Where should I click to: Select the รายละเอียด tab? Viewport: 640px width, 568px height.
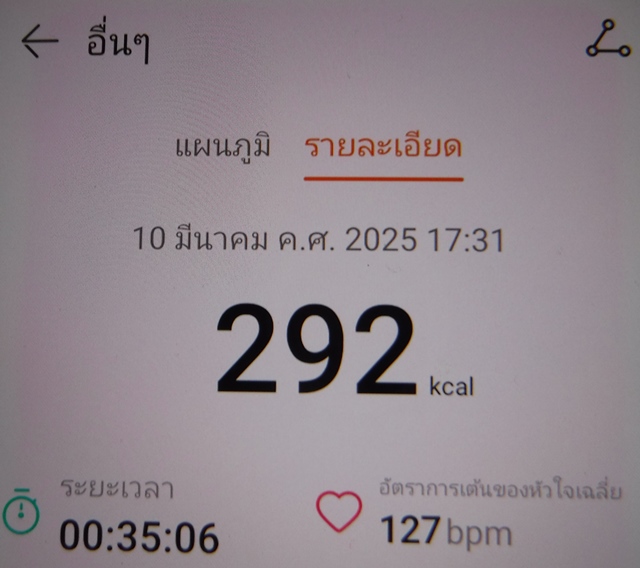[x=383, y=148]
